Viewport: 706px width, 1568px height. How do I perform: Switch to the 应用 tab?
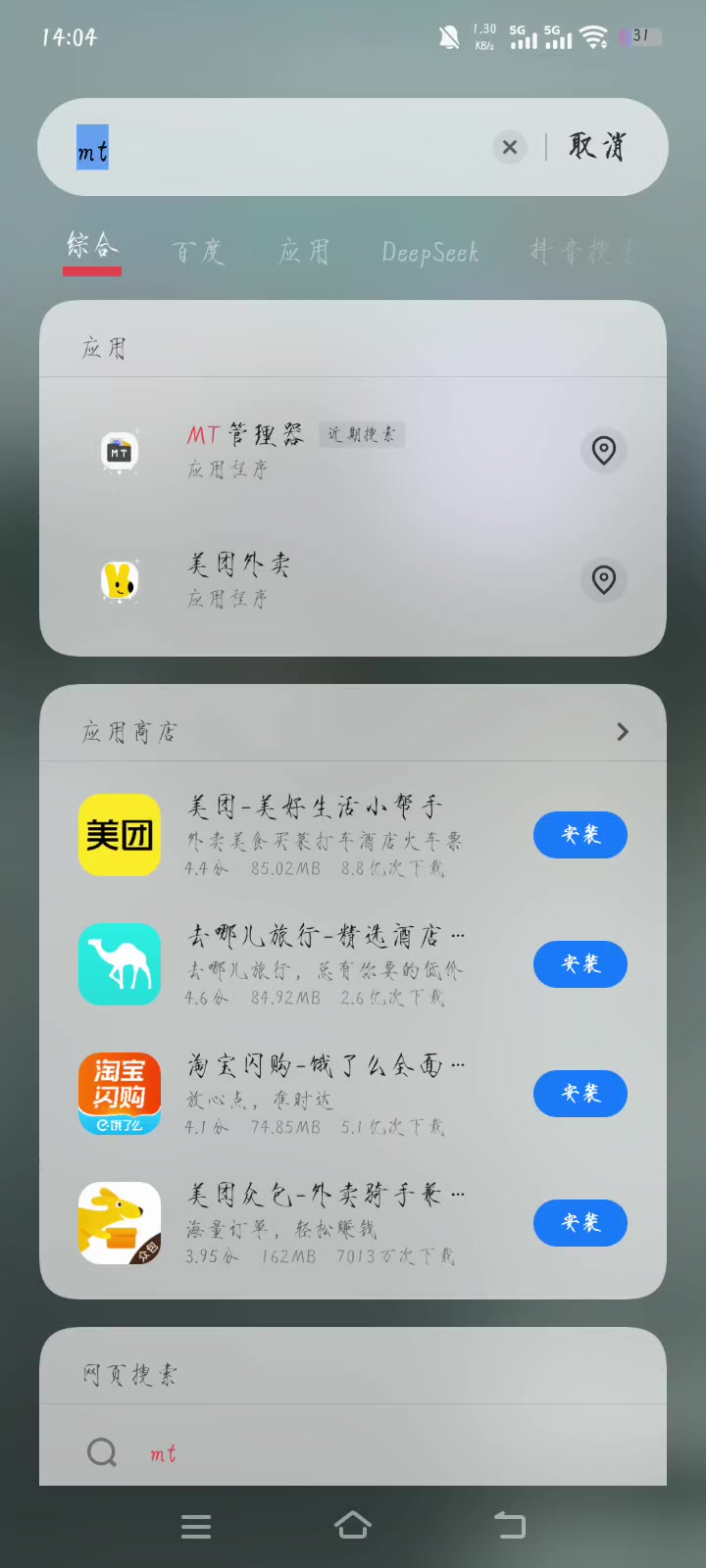(304, 252)
